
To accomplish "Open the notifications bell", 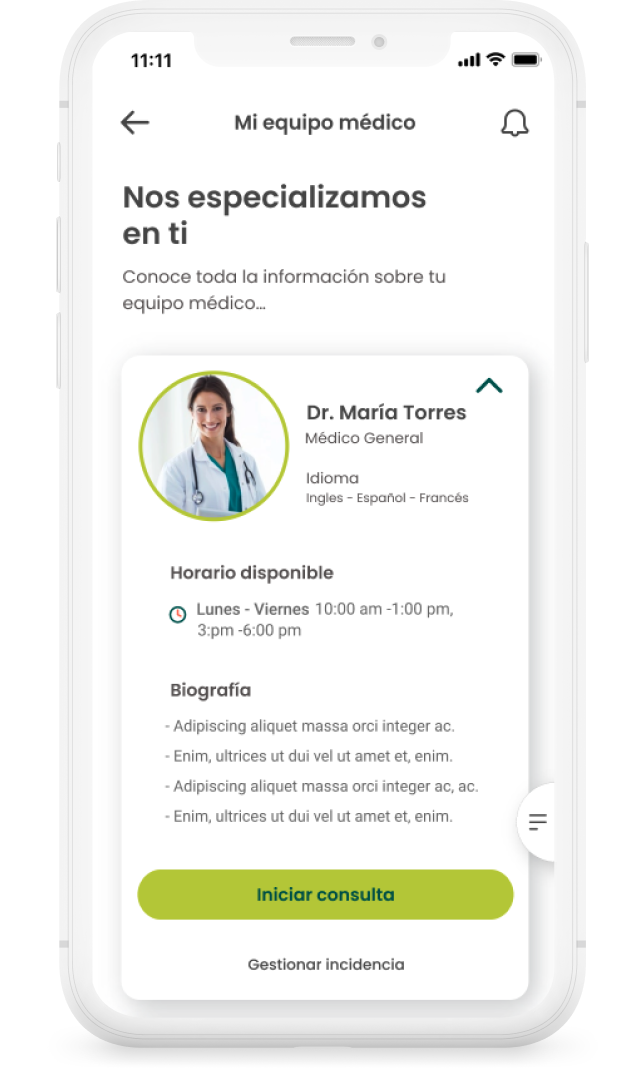I will pyautogui.click(x=514, y=123).
